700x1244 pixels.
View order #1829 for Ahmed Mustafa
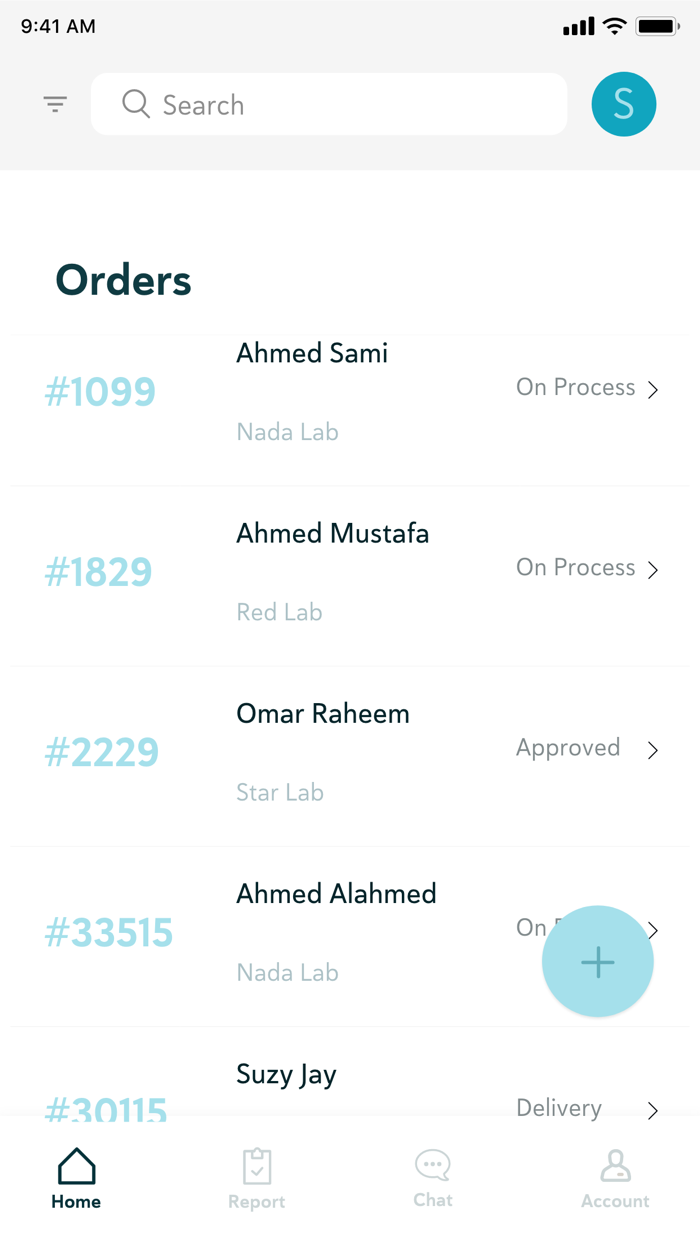[x=350, y=571]
